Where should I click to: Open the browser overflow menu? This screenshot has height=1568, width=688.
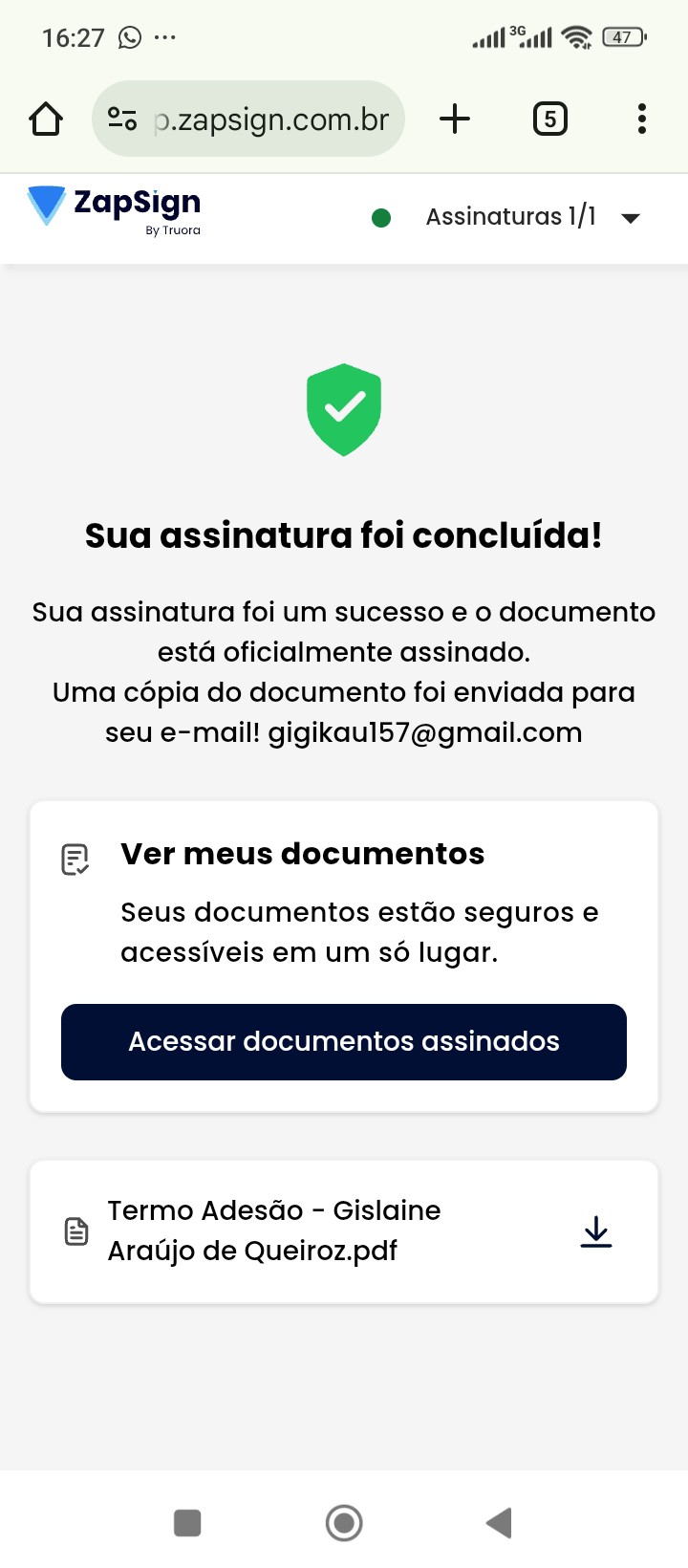(x=641, y=120)
